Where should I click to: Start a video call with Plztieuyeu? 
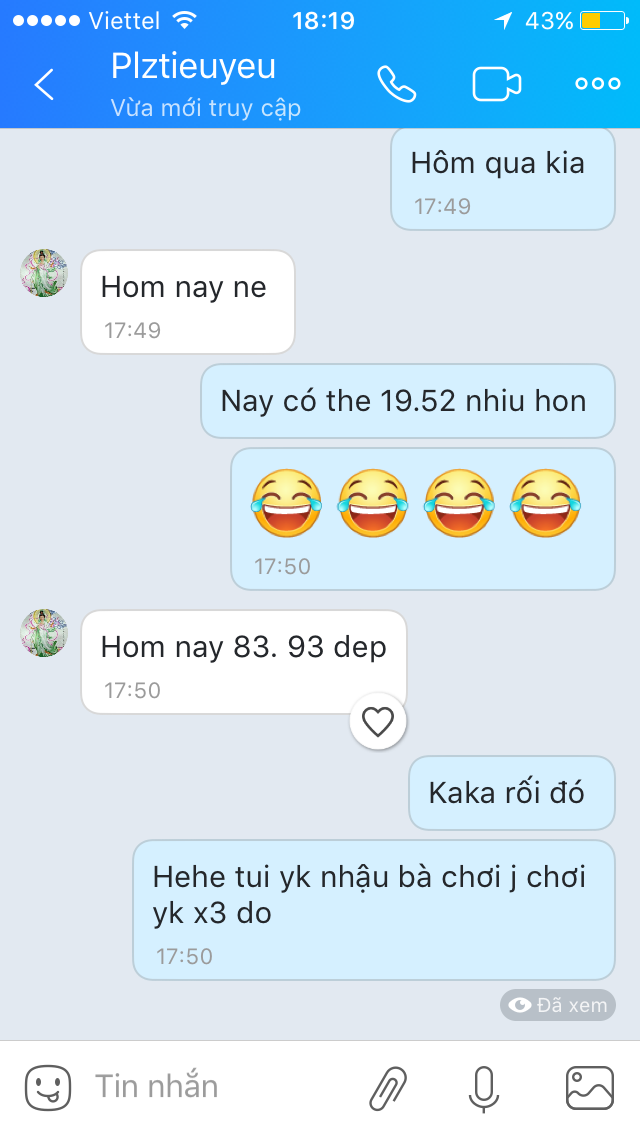point(497,84)
